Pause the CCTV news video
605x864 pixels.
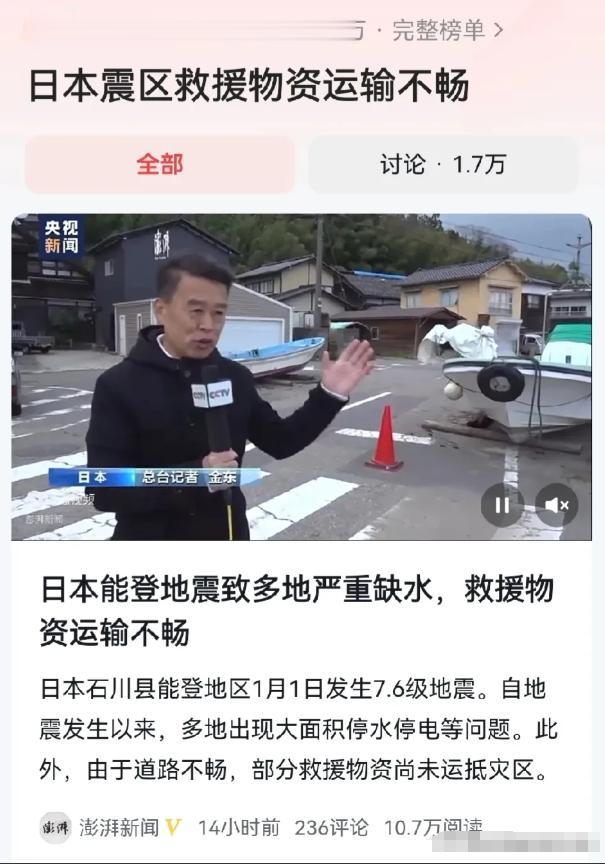coord(502,504)
